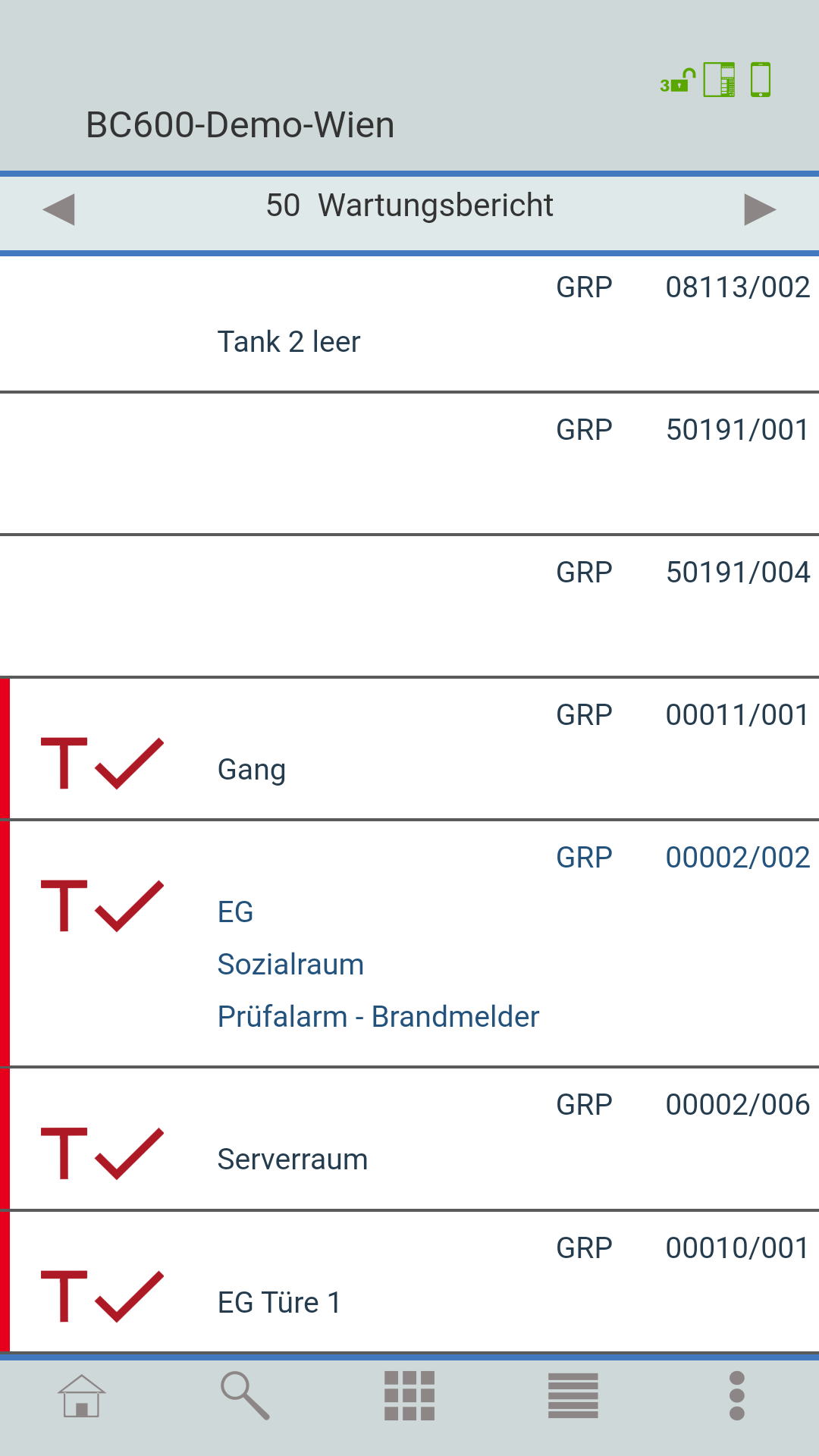Tap the green panel connection icon

(x=720, y=80)
